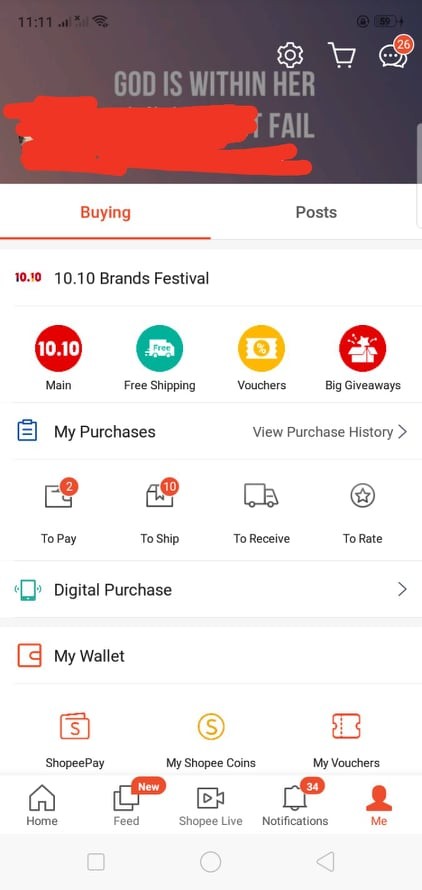Open To Receive orders
The image size is (422, 890).
coord(261,512)
